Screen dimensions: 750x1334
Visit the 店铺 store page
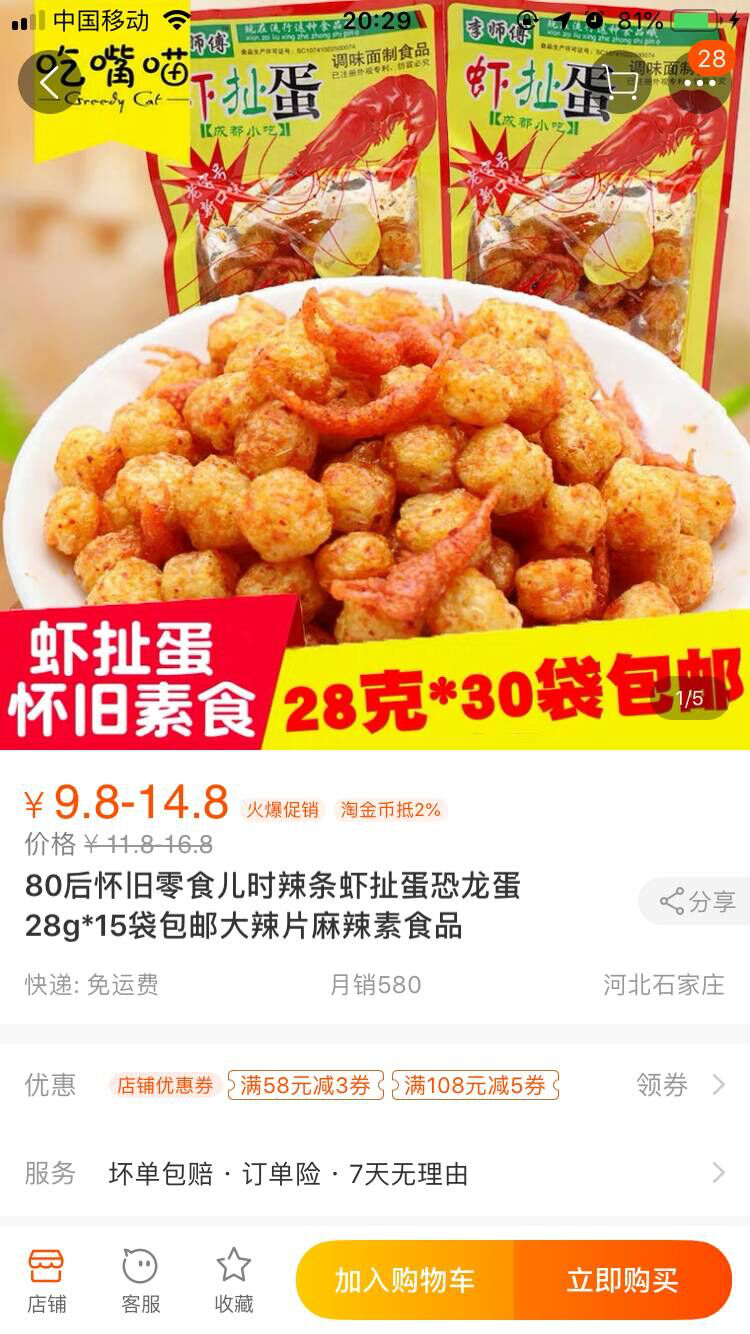[46, 1280]
